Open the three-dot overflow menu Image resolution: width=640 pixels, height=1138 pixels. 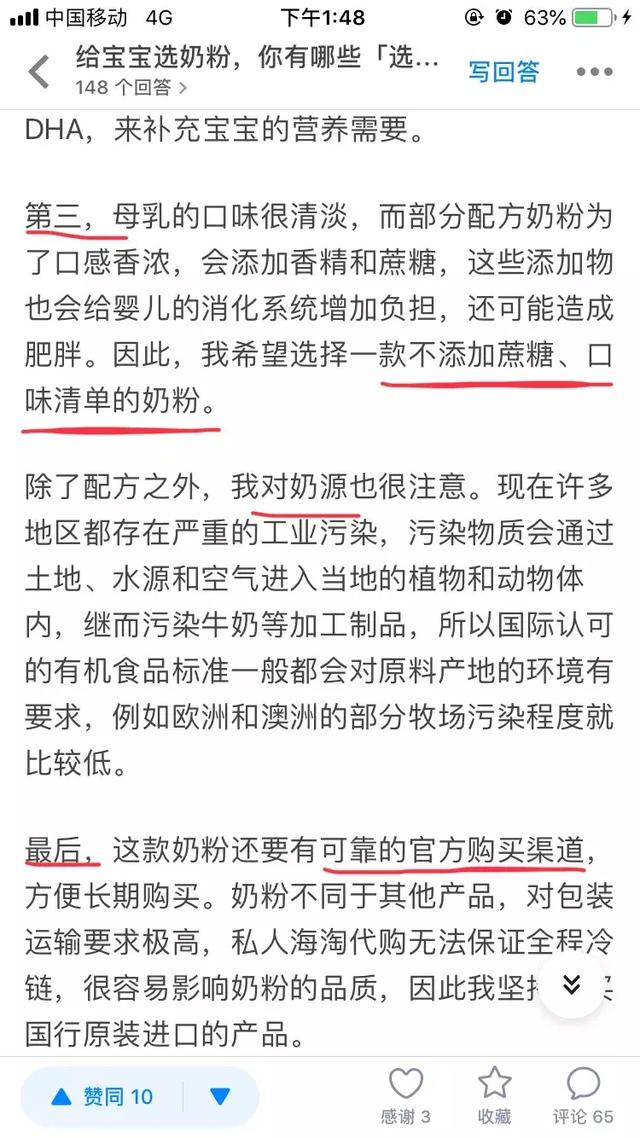(595, 72)
